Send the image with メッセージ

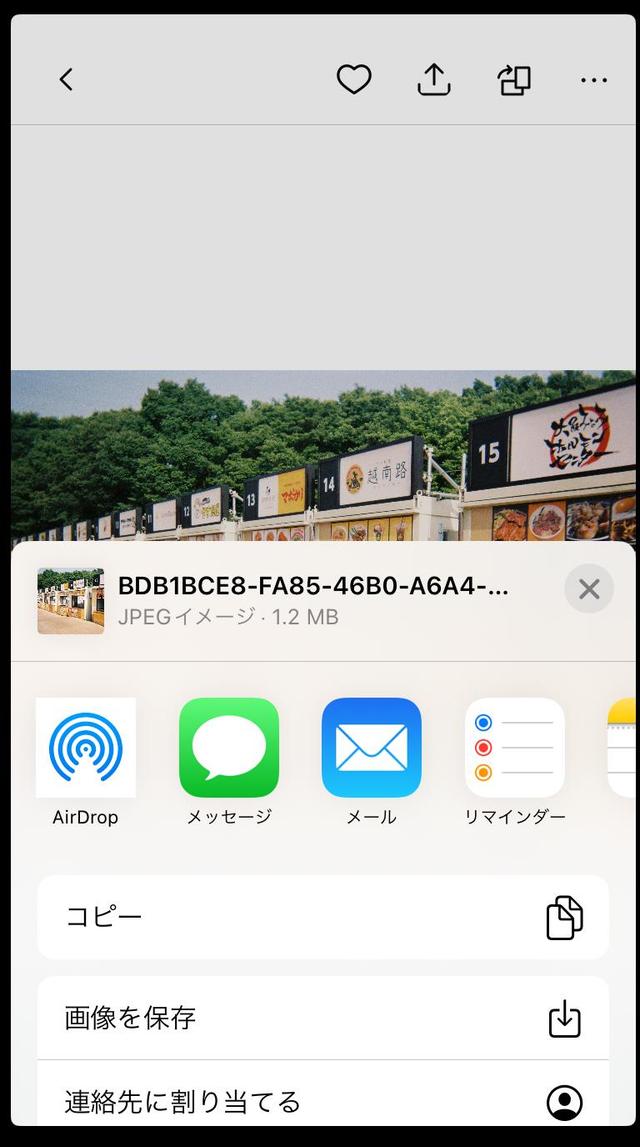pos(229,748)
